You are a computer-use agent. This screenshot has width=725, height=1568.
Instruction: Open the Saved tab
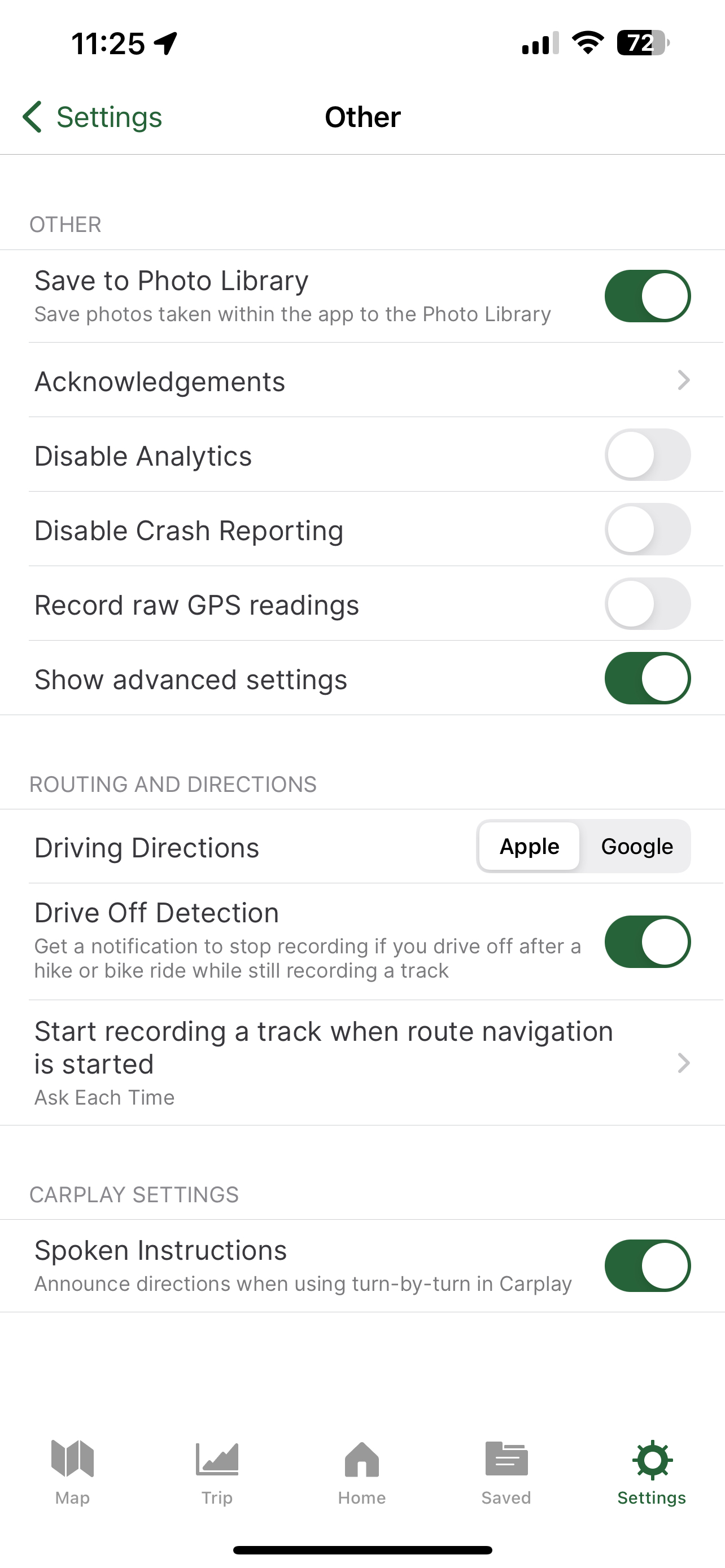tap(506, 1472)
